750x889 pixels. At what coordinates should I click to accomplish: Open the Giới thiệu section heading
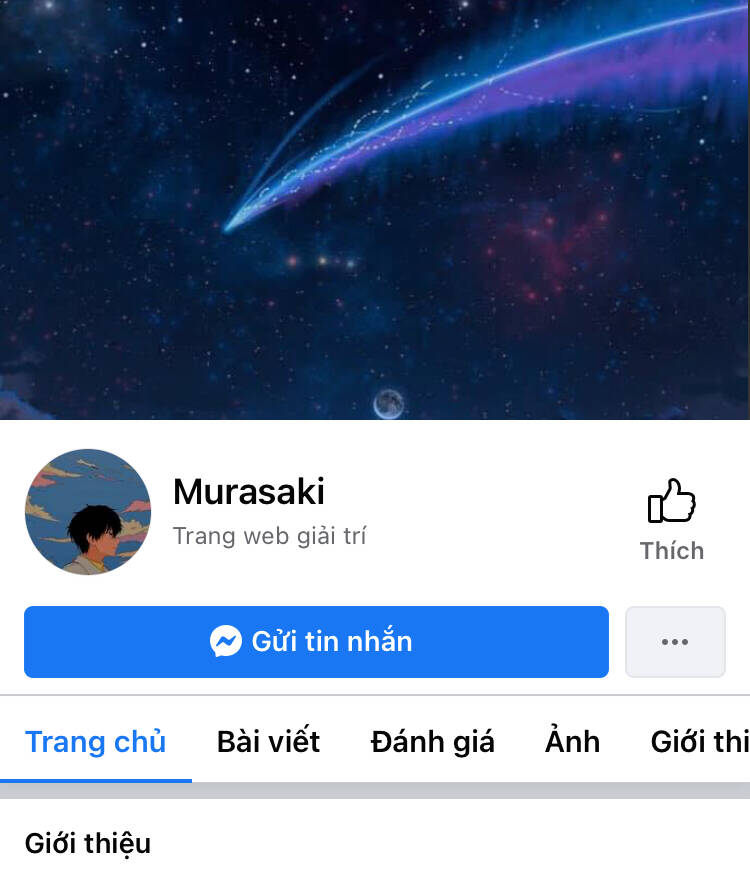point(86,843)
